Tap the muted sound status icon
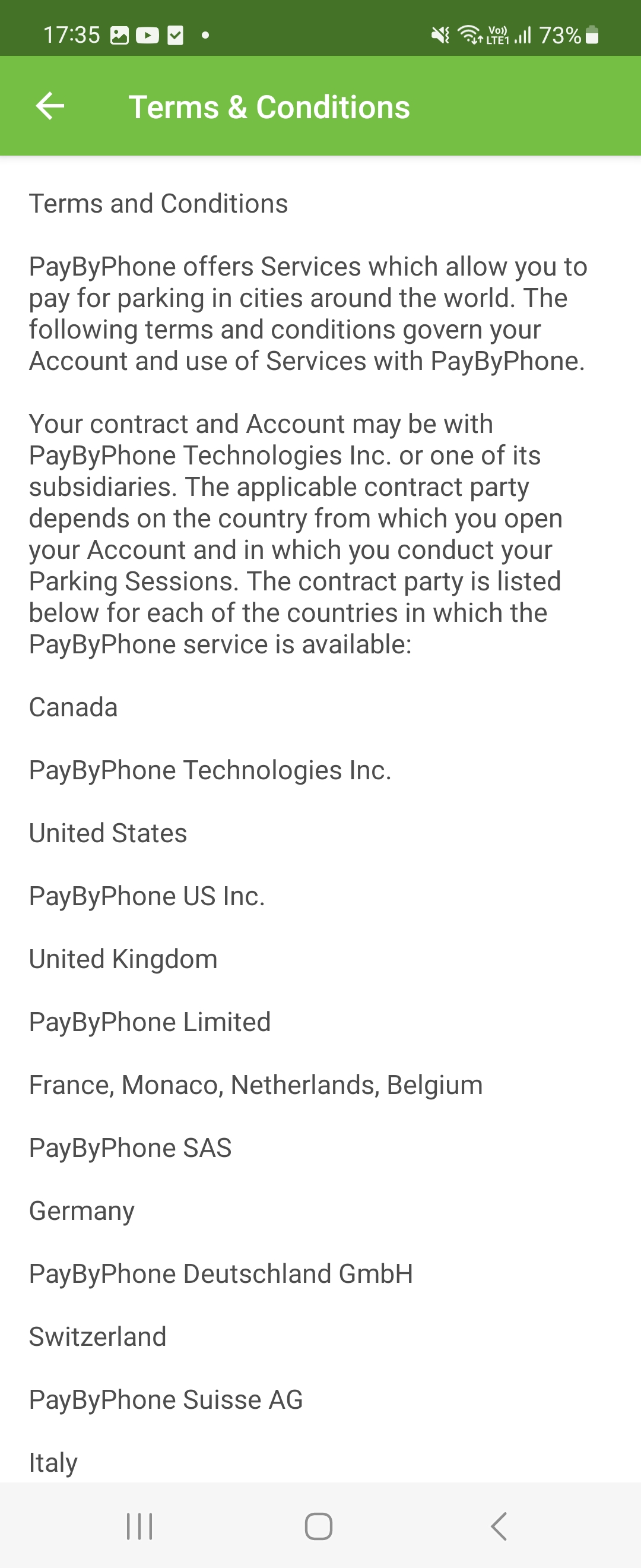The image size is (641, 1568). click(440, 34)
